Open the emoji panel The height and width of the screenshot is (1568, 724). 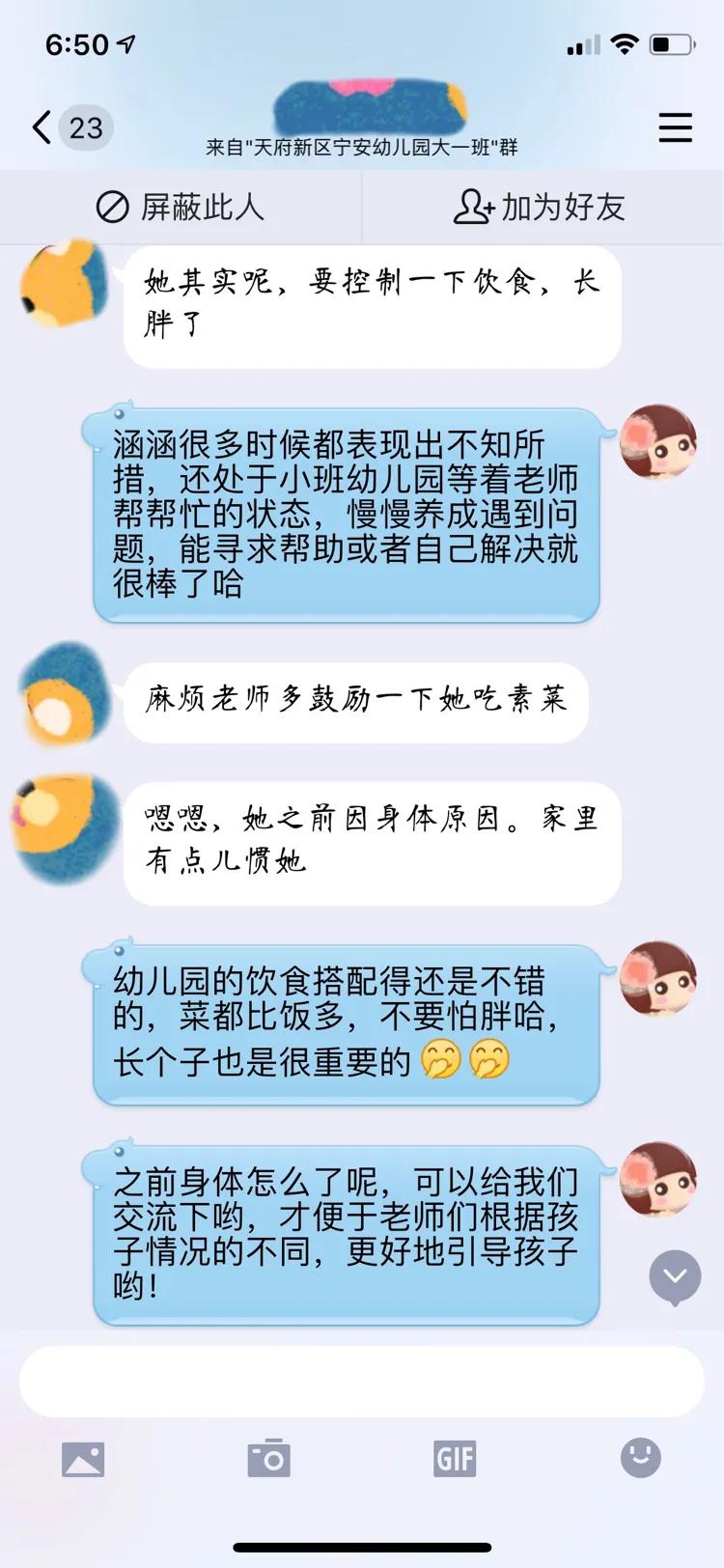[x=640, y=1457]
